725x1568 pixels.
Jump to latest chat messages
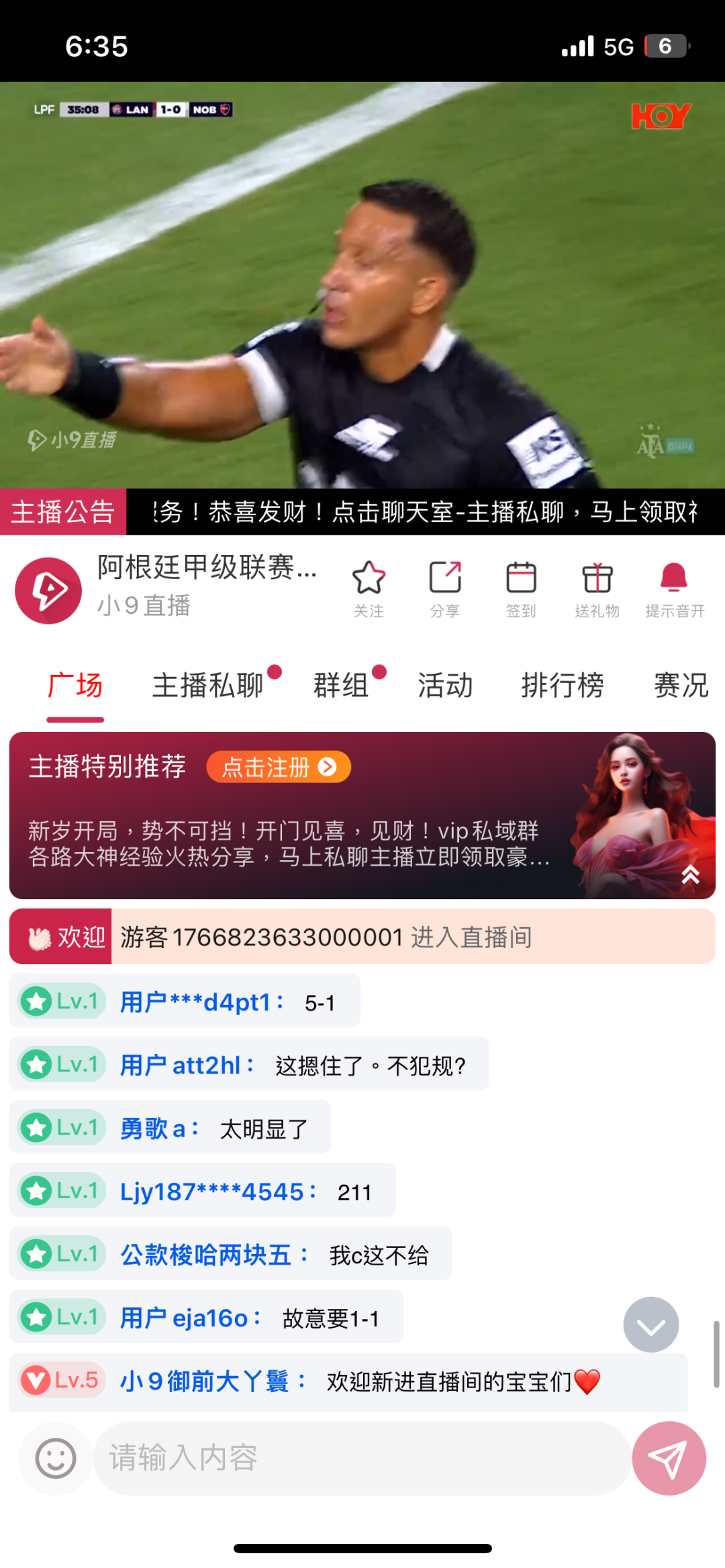pos(650,1325)
